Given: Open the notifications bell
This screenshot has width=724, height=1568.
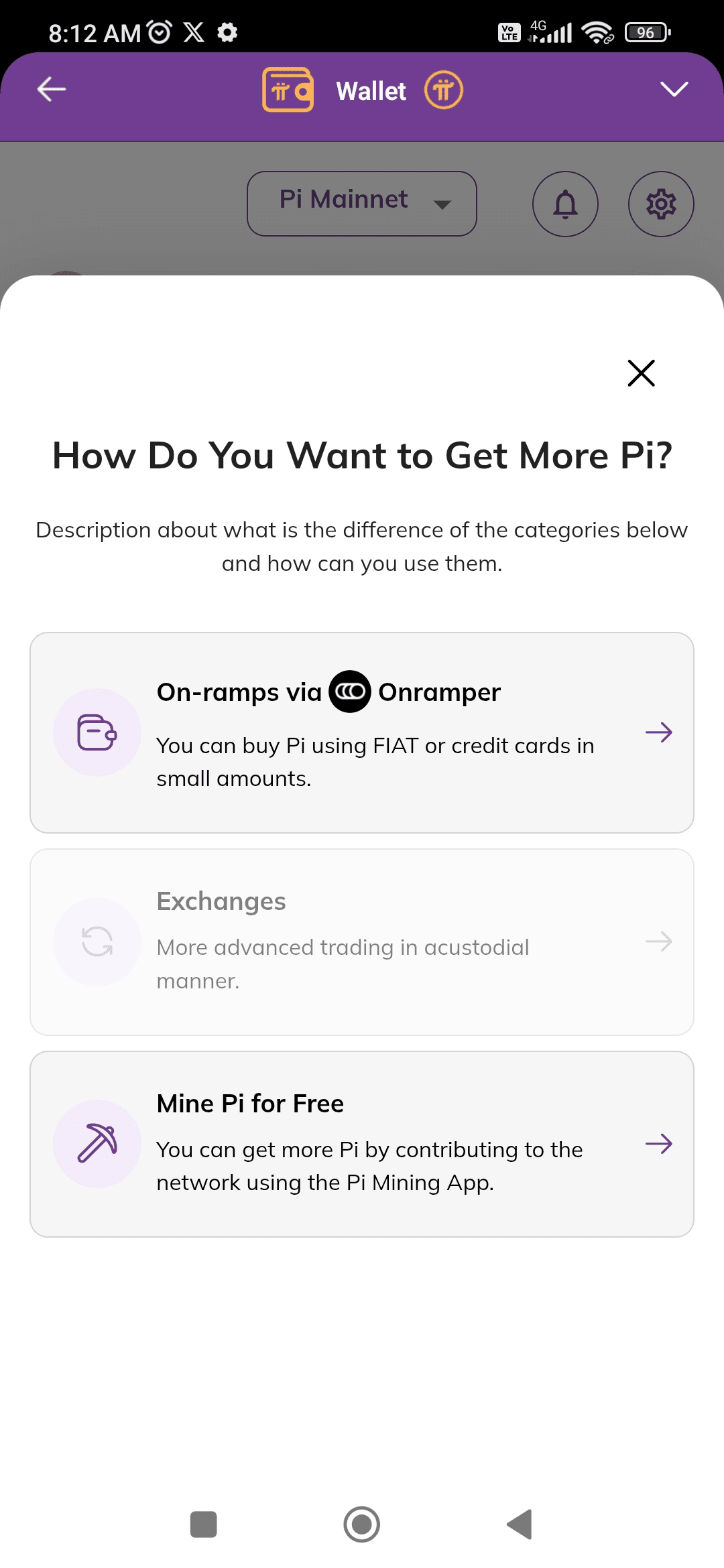Looking at the screenshot, I should tap(565, 204).
